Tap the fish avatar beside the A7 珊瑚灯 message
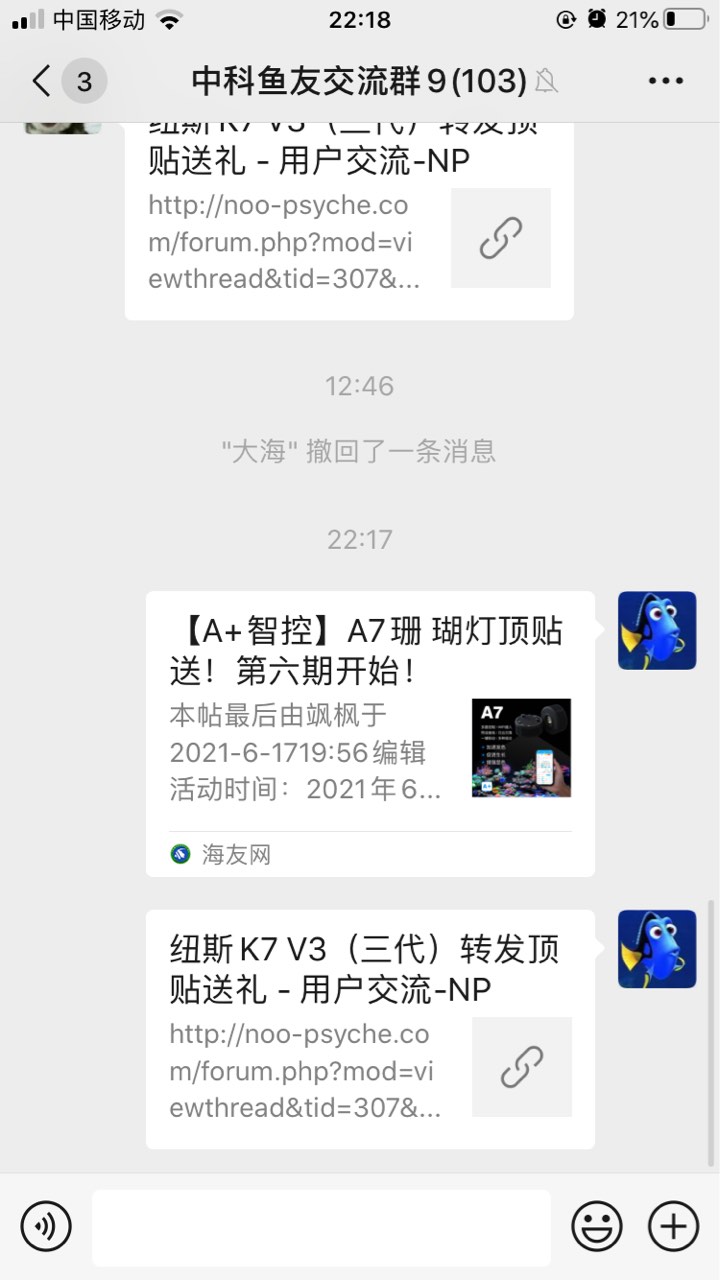The image size is (720, 1280). click(656, 630)
